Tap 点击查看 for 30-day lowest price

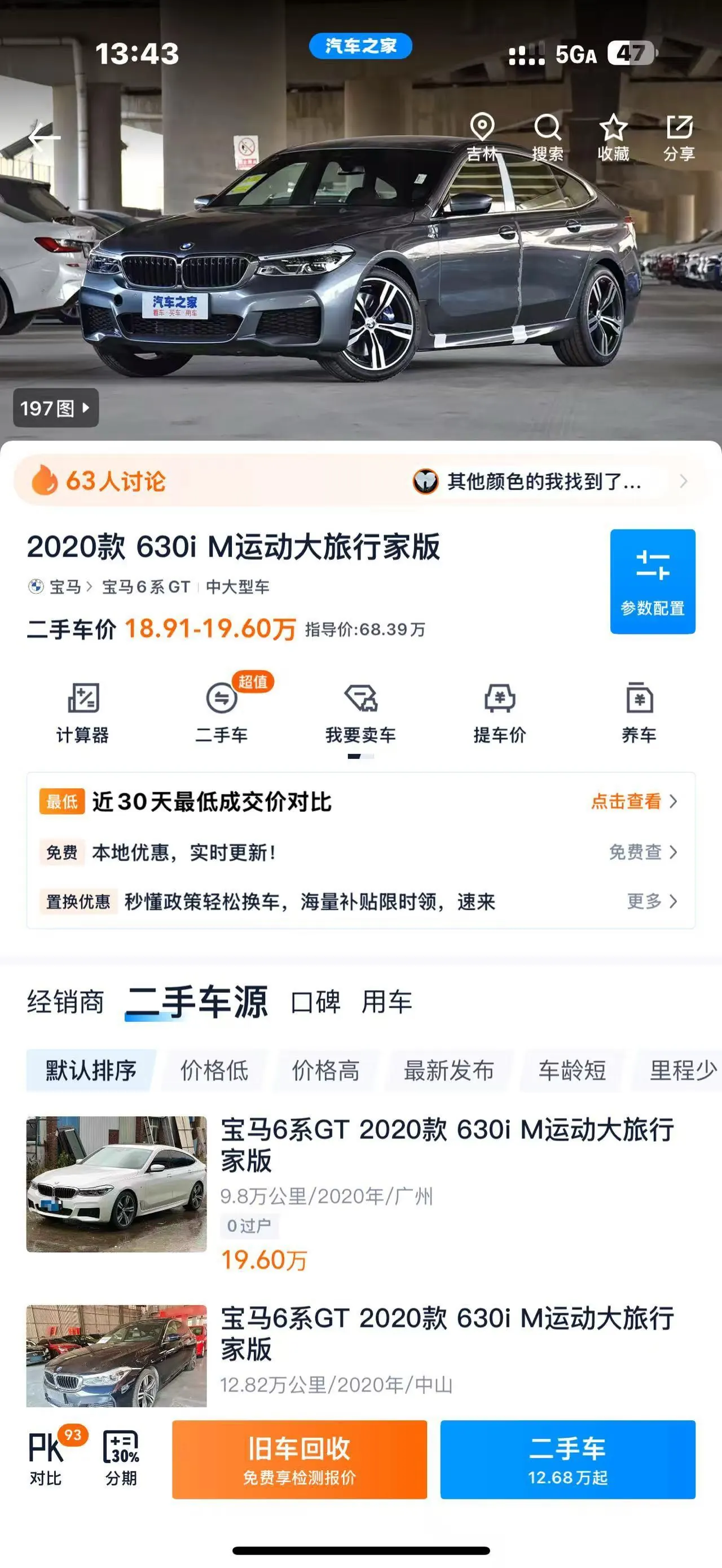pos(634,801)
